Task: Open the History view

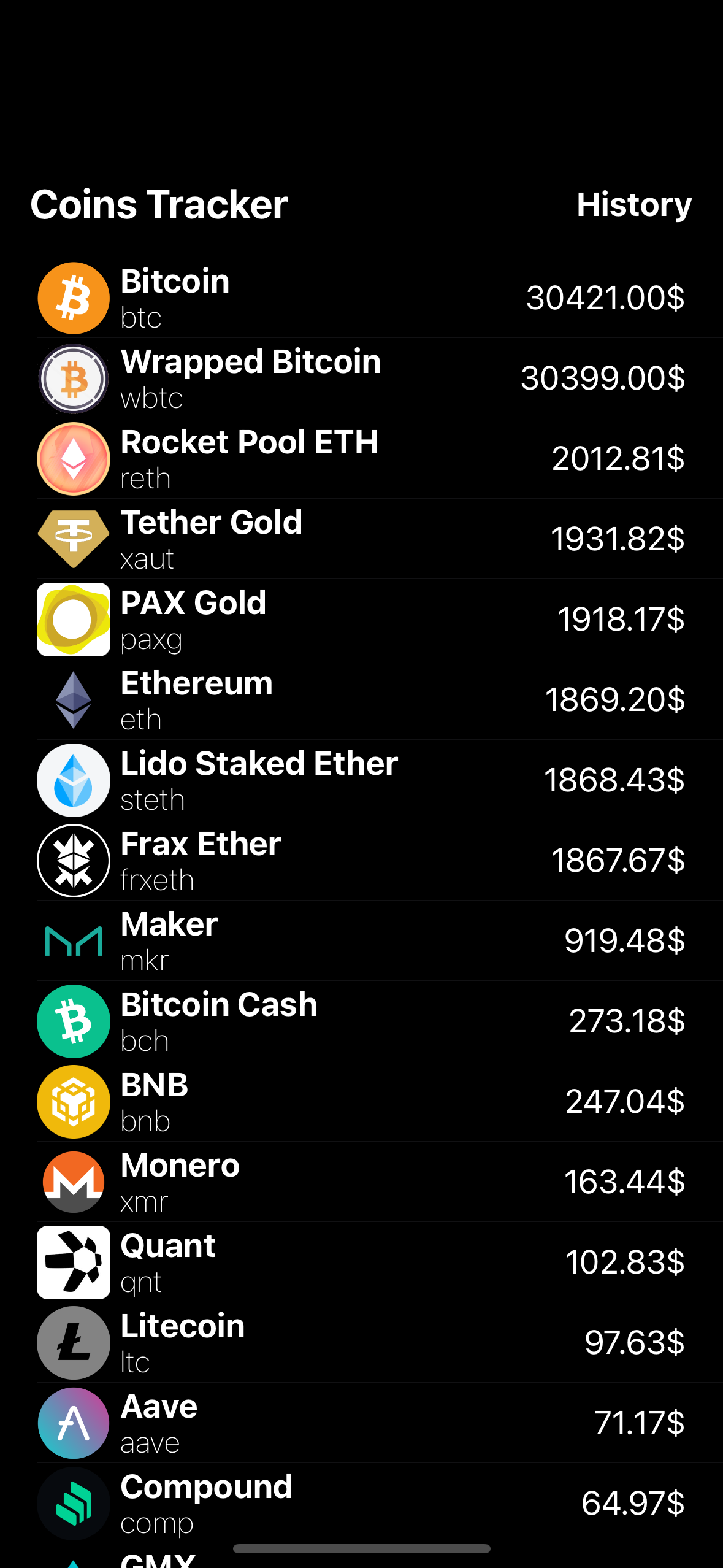Action: point(634,205)
